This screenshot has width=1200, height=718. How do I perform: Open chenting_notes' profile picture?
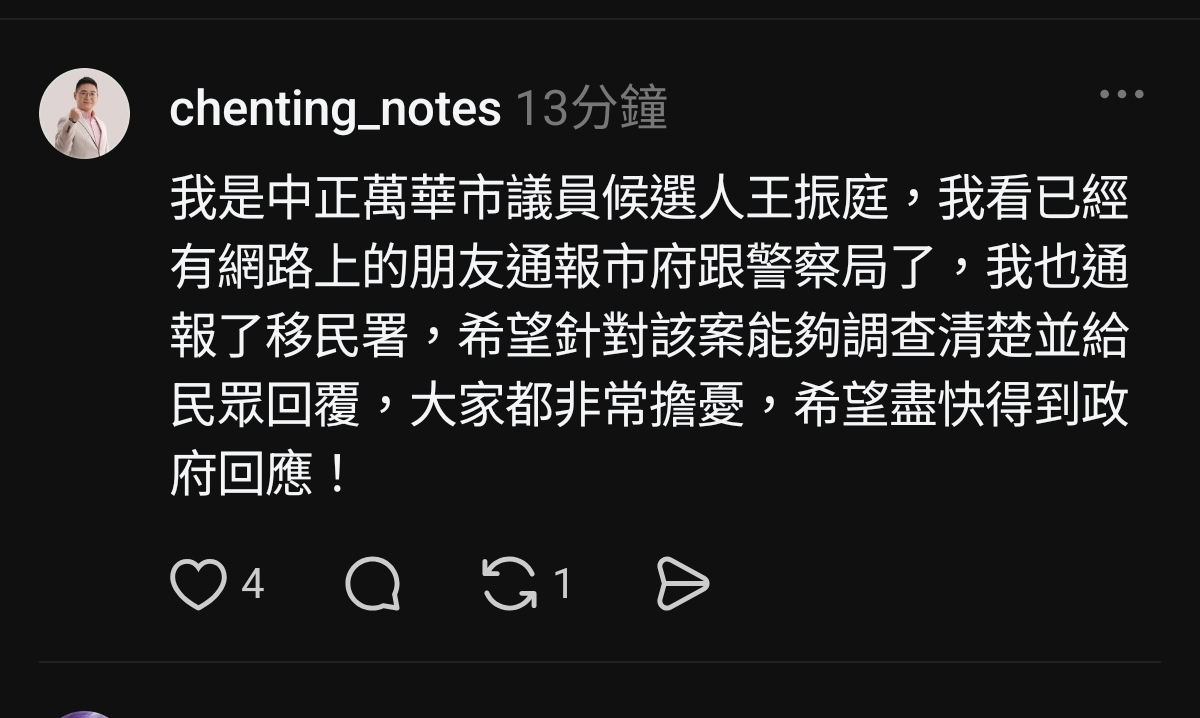point(84,113)
